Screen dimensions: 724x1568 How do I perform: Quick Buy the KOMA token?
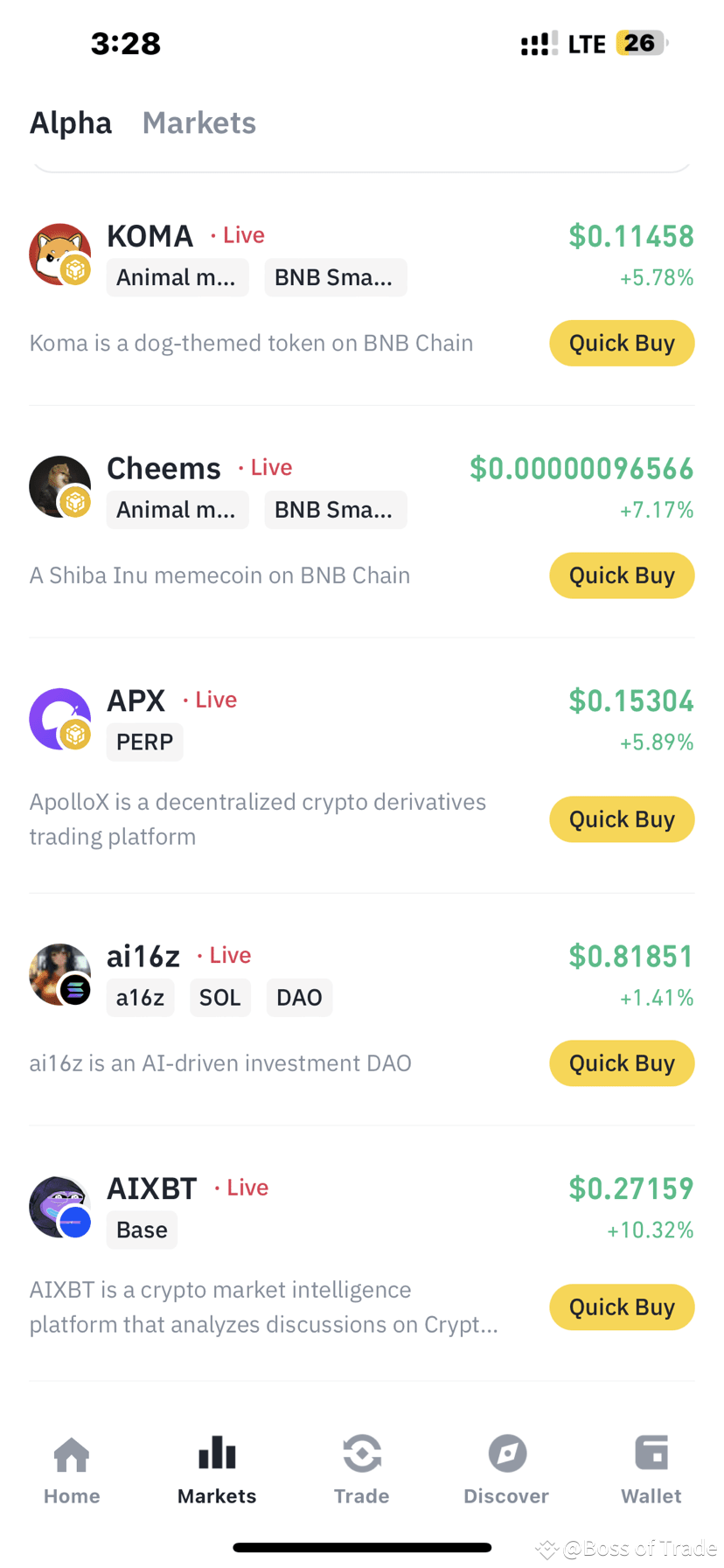coord(622,343)
